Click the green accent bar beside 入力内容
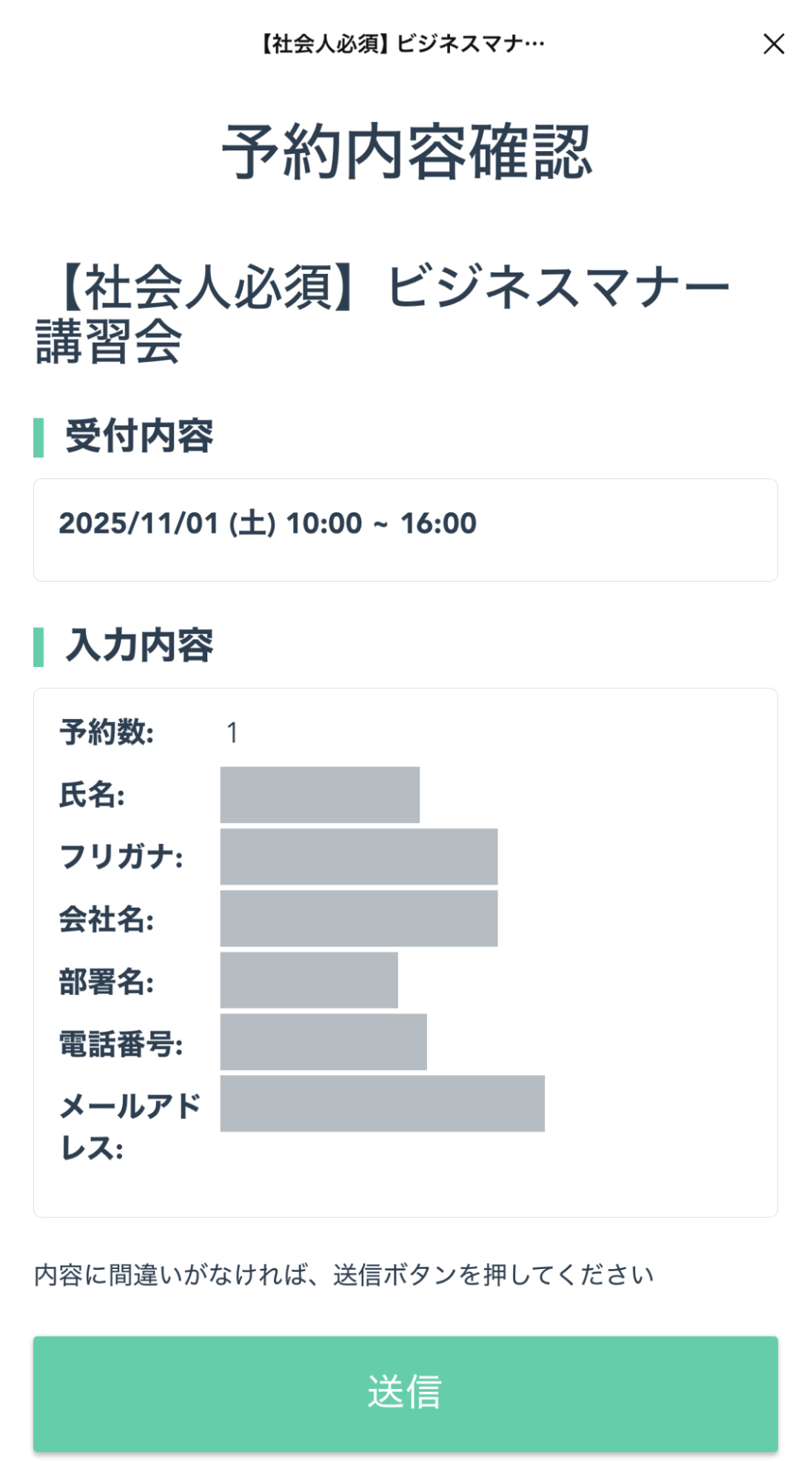812x1480 pixels. (37, 646)
